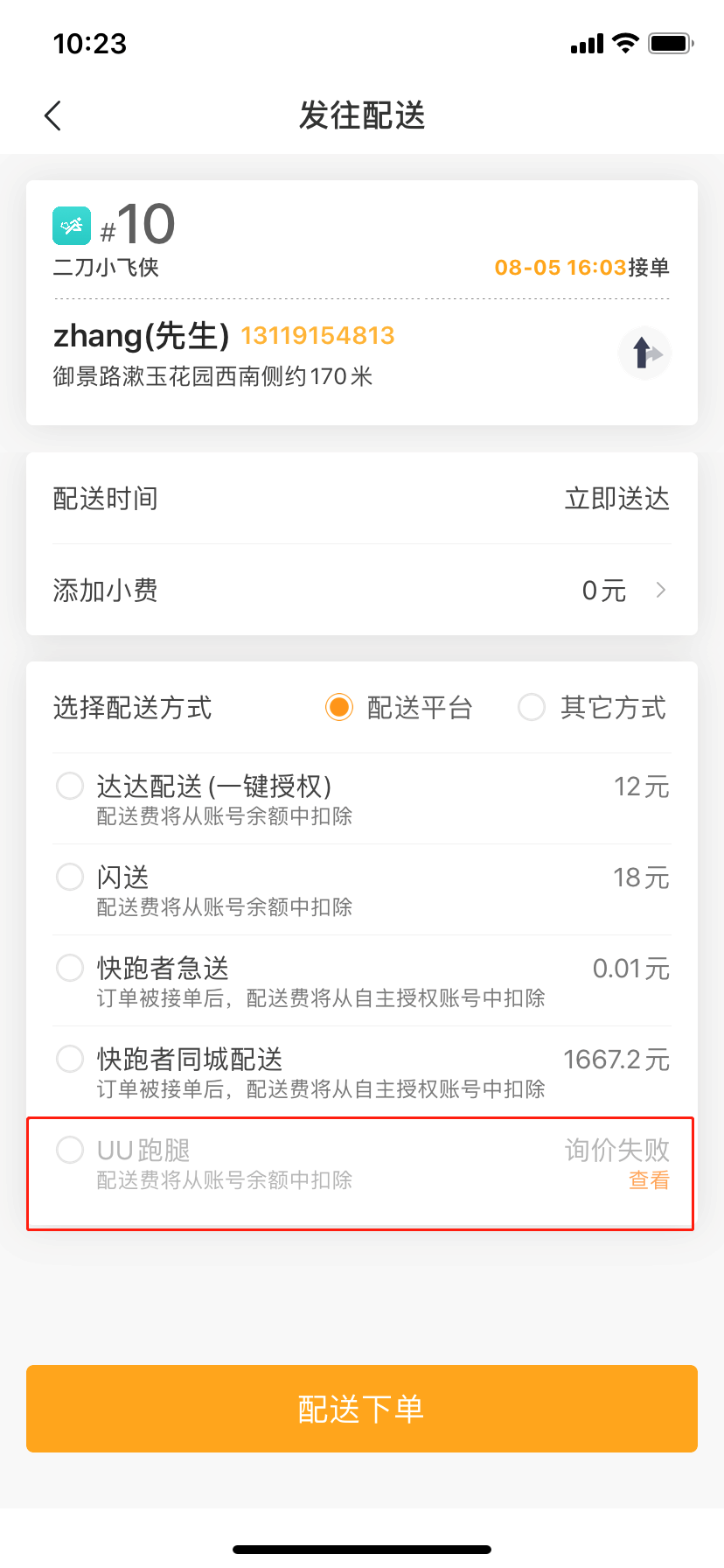Viewport: 724px width, 1568px height.
Task: Choose 快跑者同城配送 delivery option
Action: click(x=70, y=1059)
